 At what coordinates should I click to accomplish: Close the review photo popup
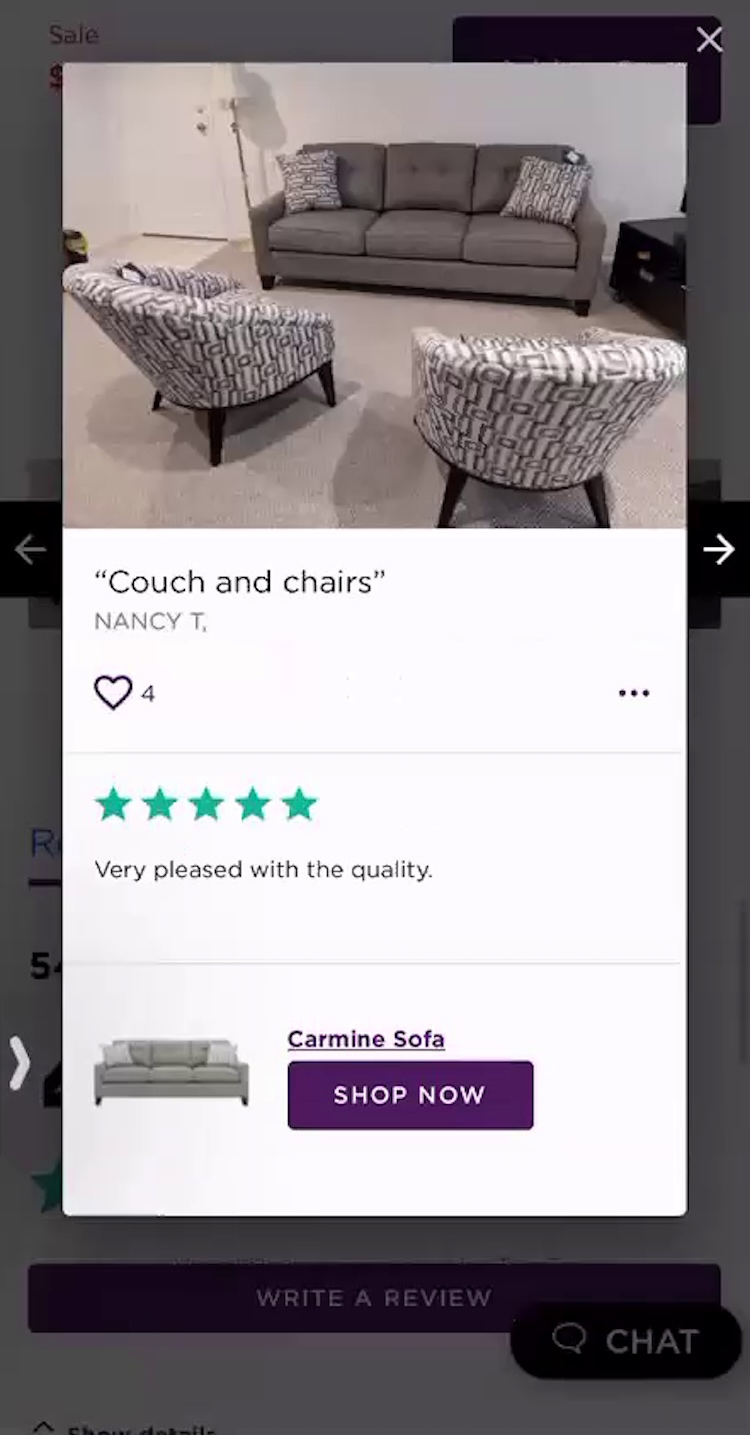click(709, 40)
